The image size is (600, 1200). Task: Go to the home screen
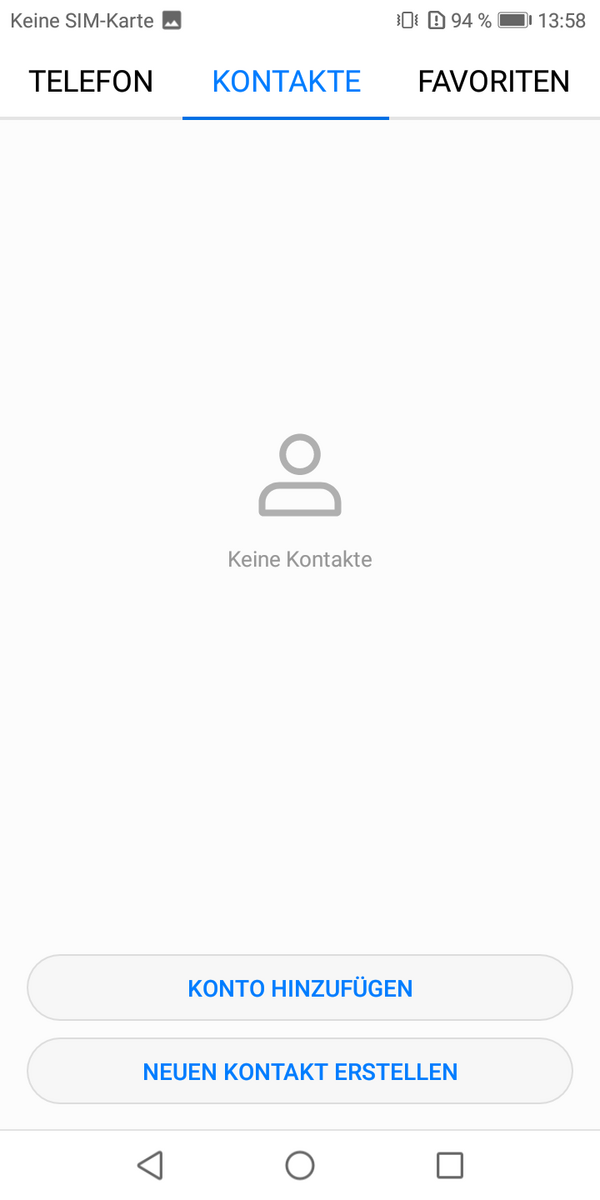click(x=300, y=1164)
